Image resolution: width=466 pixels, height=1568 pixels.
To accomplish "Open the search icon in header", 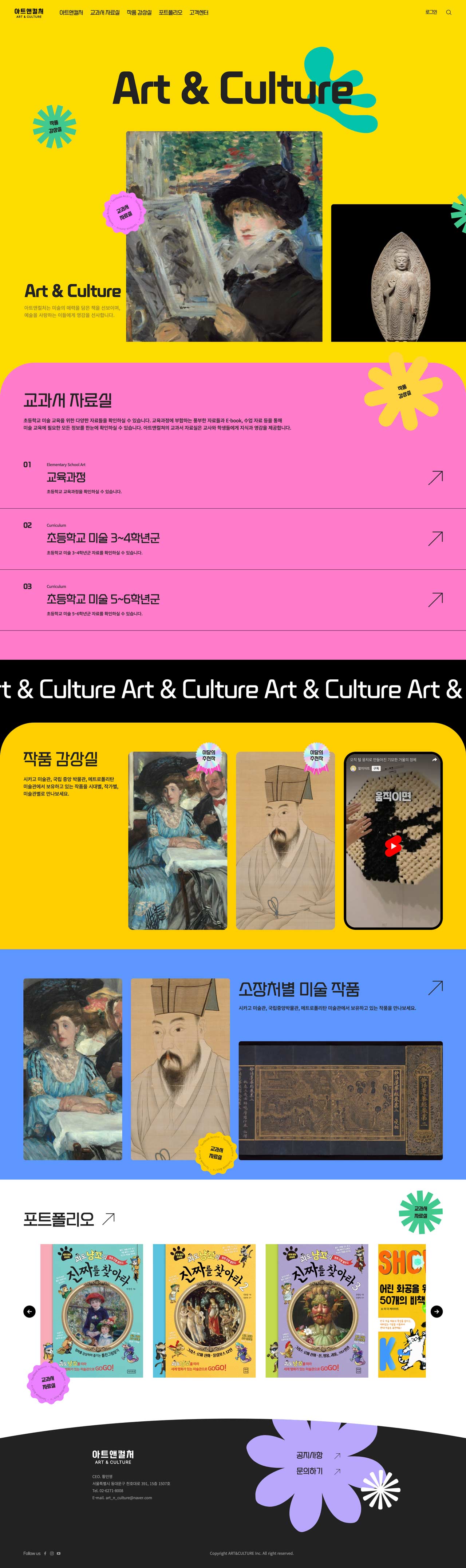I will pos(449,12).
